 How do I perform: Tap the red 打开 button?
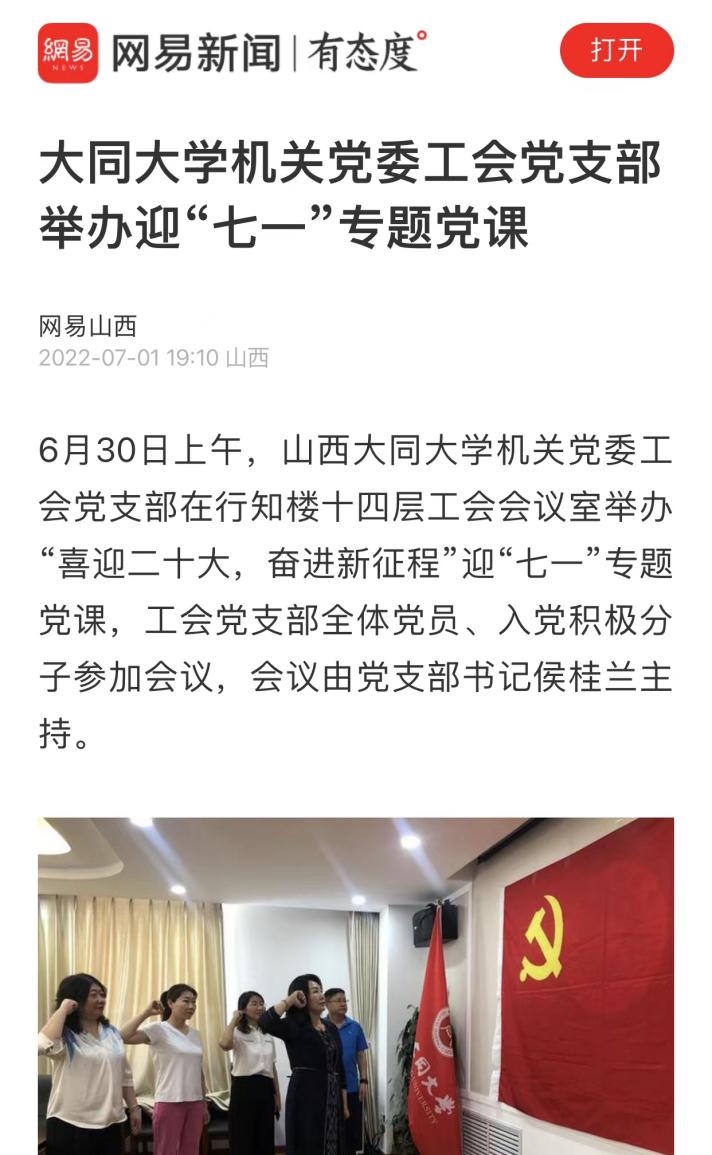click(616, 51)
